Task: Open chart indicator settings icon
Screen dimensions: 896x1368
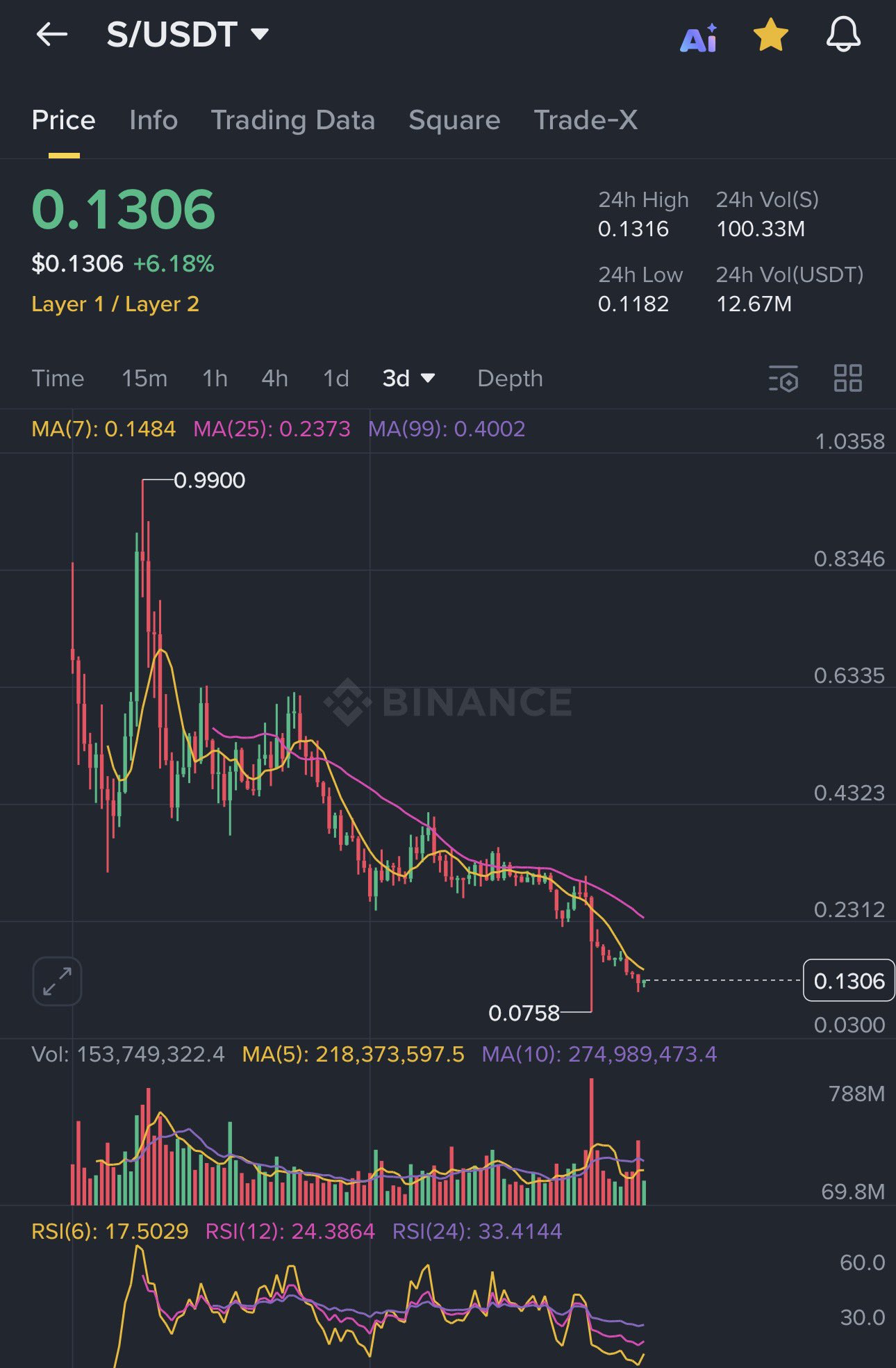Action: point(783,379)
